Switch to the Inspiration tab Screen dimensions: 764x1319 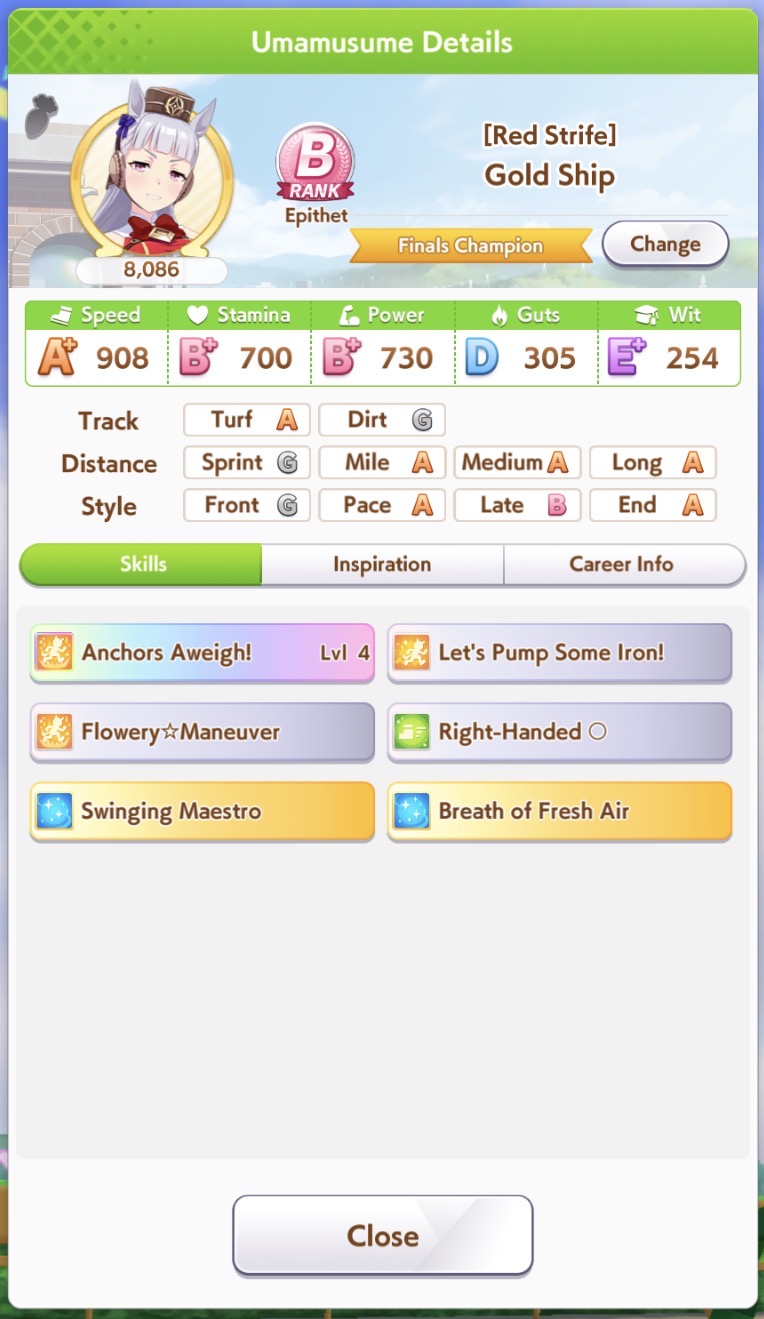point(382,564)
